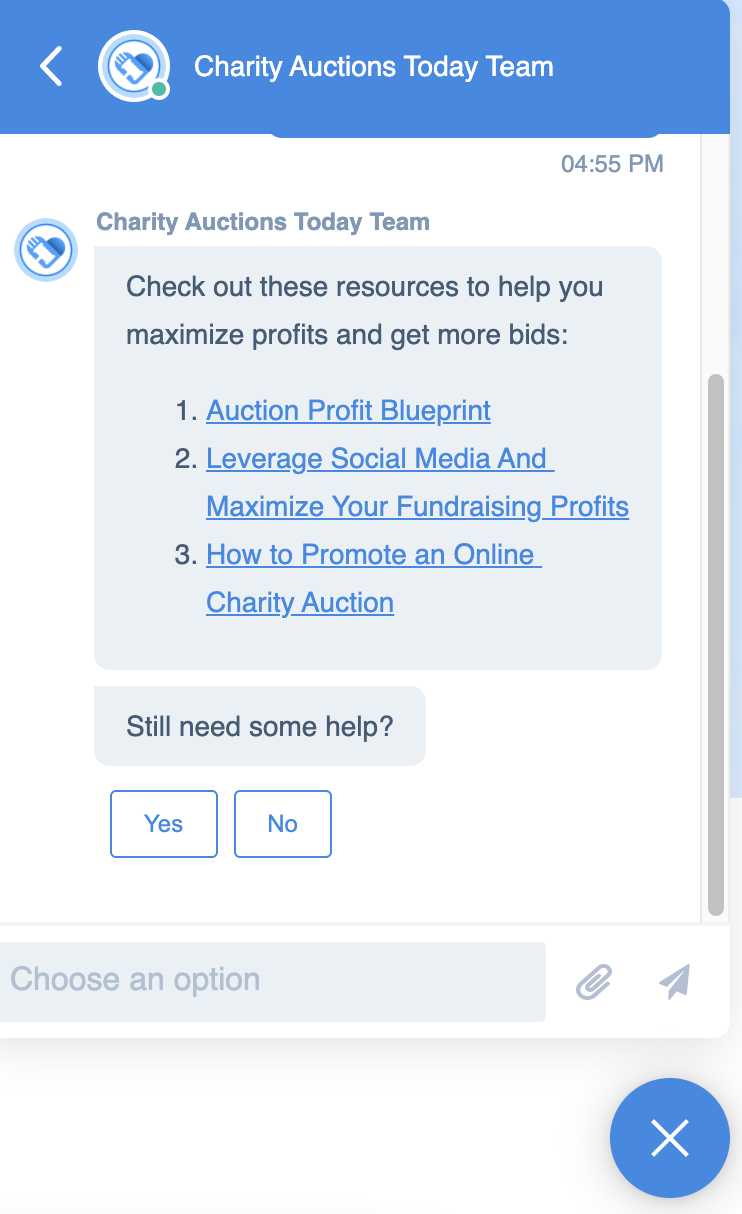Screen dimensions: 742x1214
Task: Click the Charity Auctions Today avatar in header
Action: pos(133,66)
